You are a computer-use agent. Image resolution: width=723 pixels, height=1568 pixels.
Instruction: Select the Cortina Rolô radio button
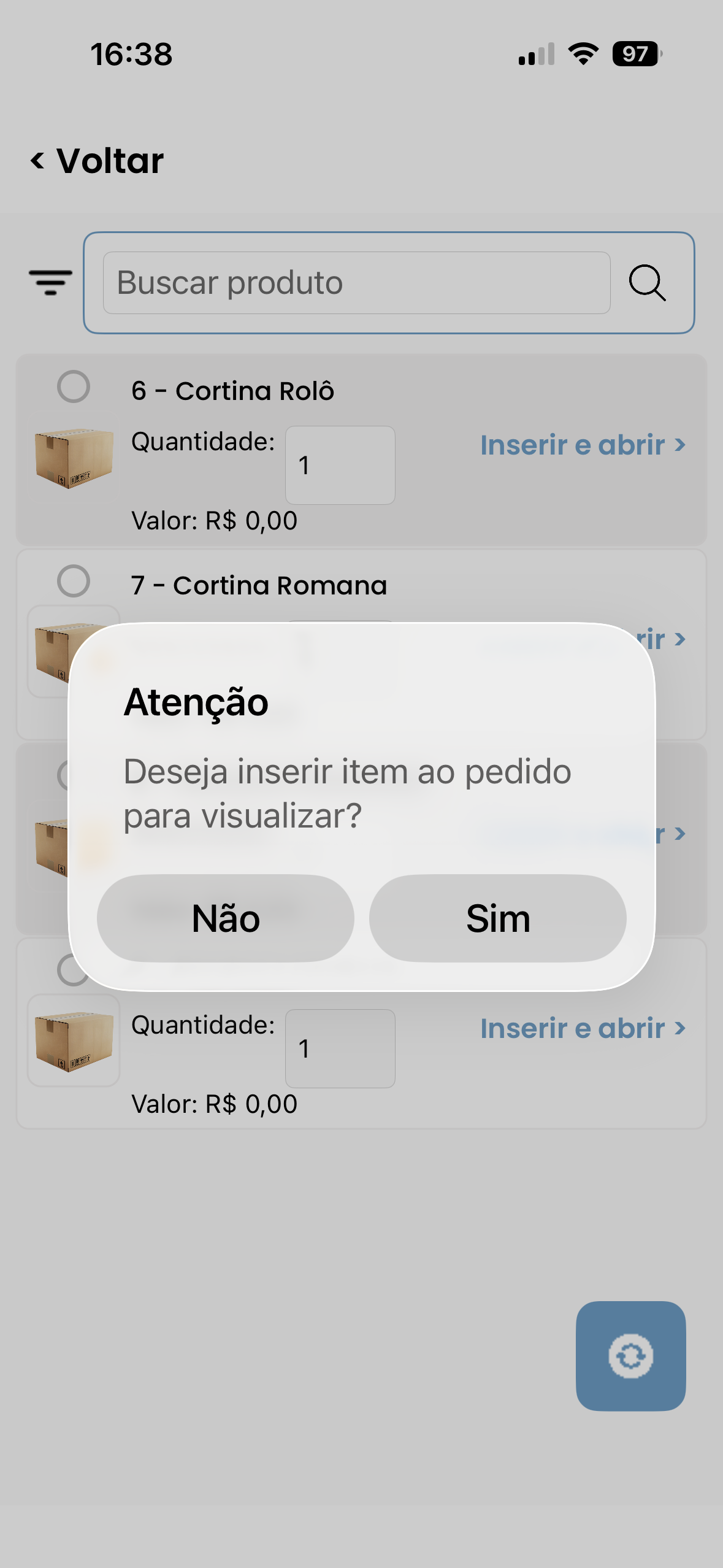(x=74, y=386)
